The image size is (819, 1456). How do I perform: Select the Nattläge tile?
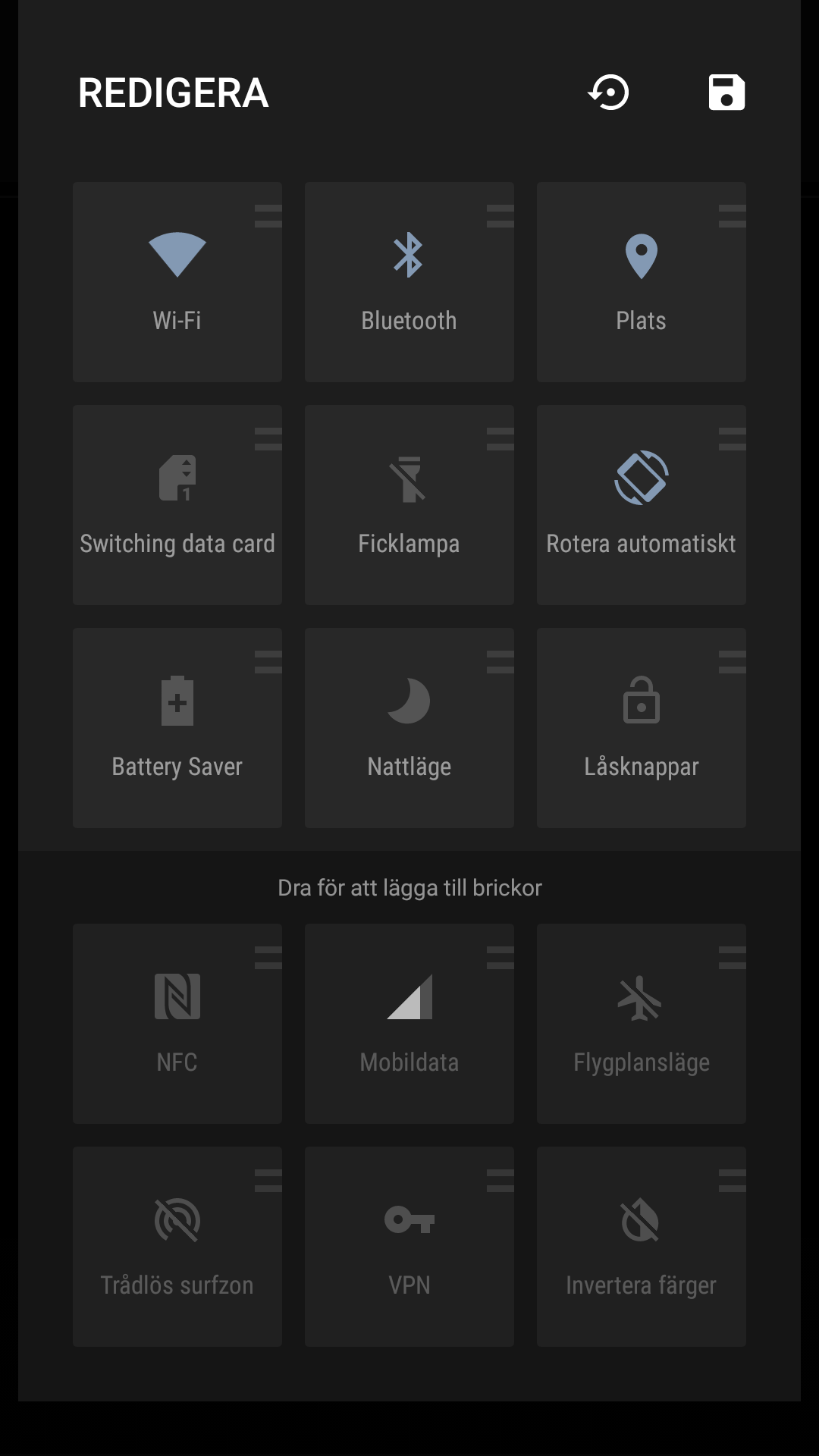[x=409, y=728]
